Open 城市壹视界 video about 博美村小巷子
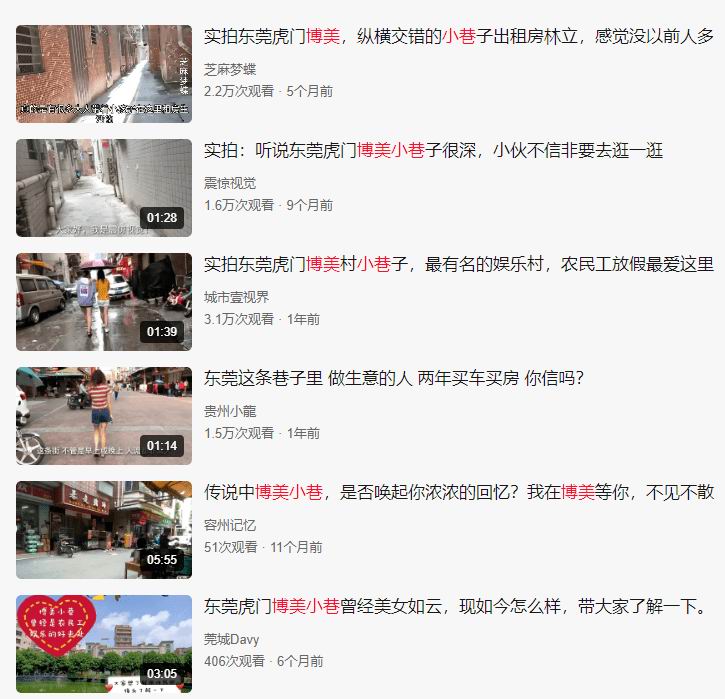The width and height of the screenshot is (725, 699). [x=103, y=302]
